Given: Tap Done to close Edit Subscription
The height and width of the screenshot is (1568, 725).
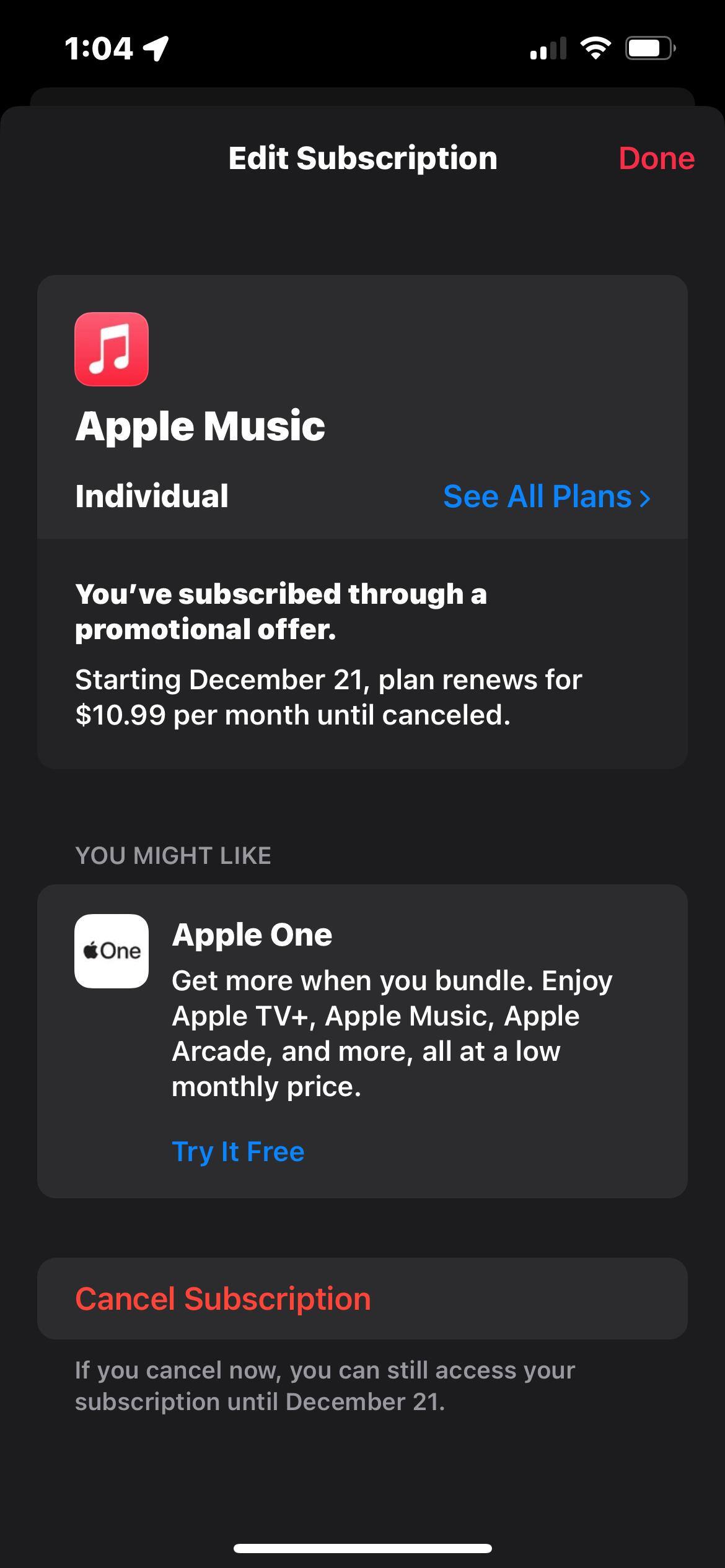Looking at the screenshot, I should [656, 159].
